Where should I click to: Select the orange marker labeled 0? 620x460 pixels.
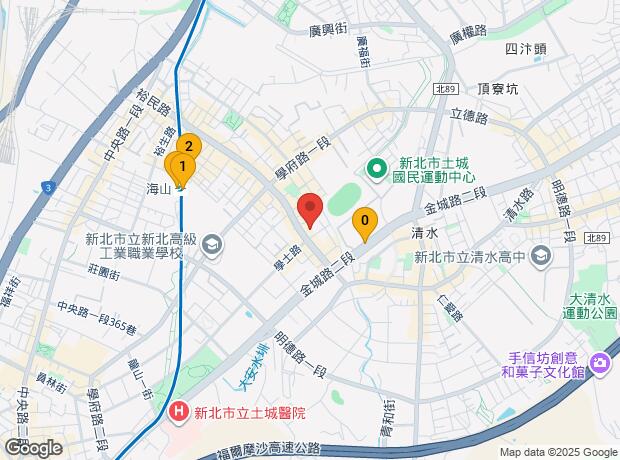click(x=365, y=221)
